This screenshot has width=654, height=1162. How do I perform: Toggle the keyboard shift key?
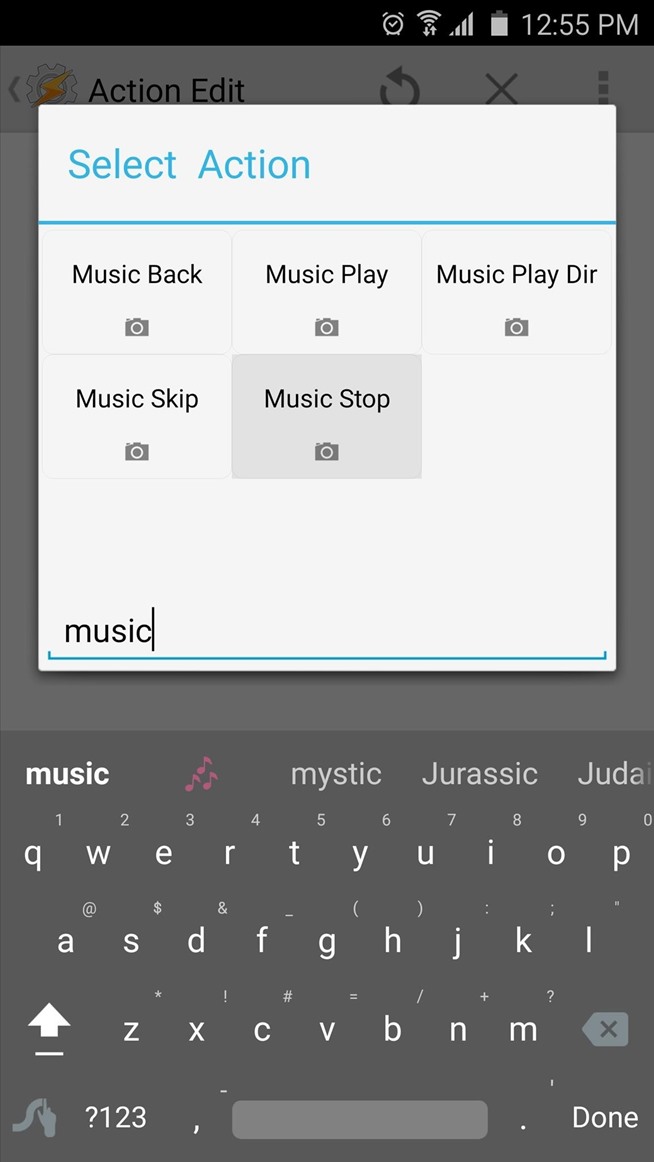(49, 1029)
